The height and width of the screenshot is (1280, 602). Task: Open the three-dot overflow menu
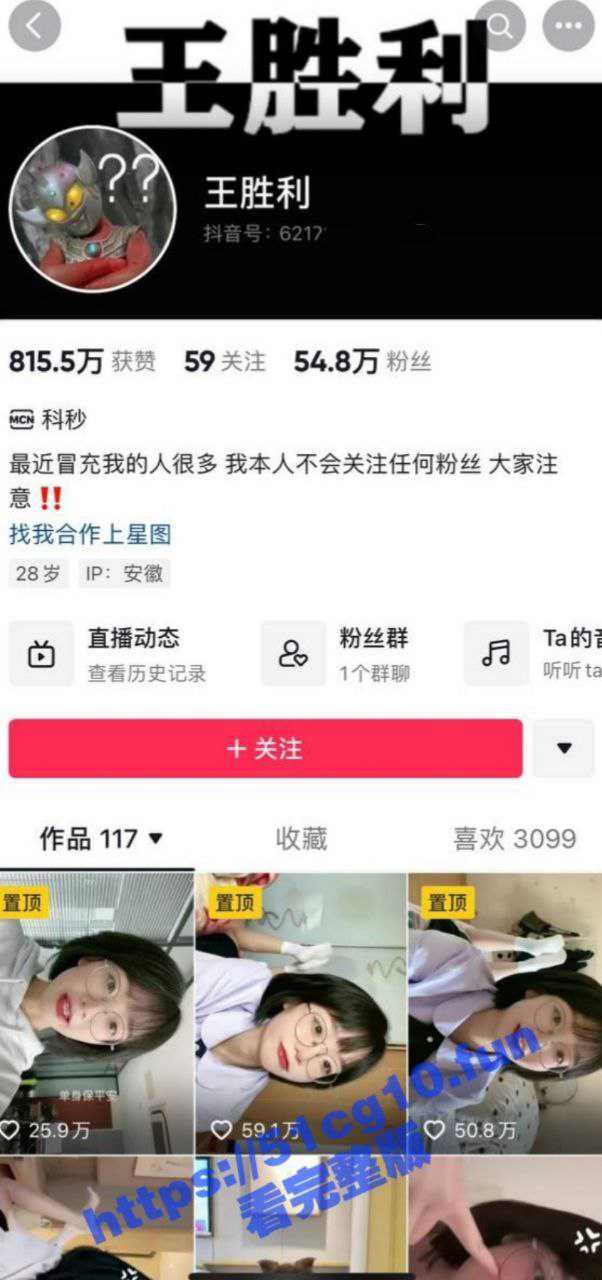(x=569, y=26)
